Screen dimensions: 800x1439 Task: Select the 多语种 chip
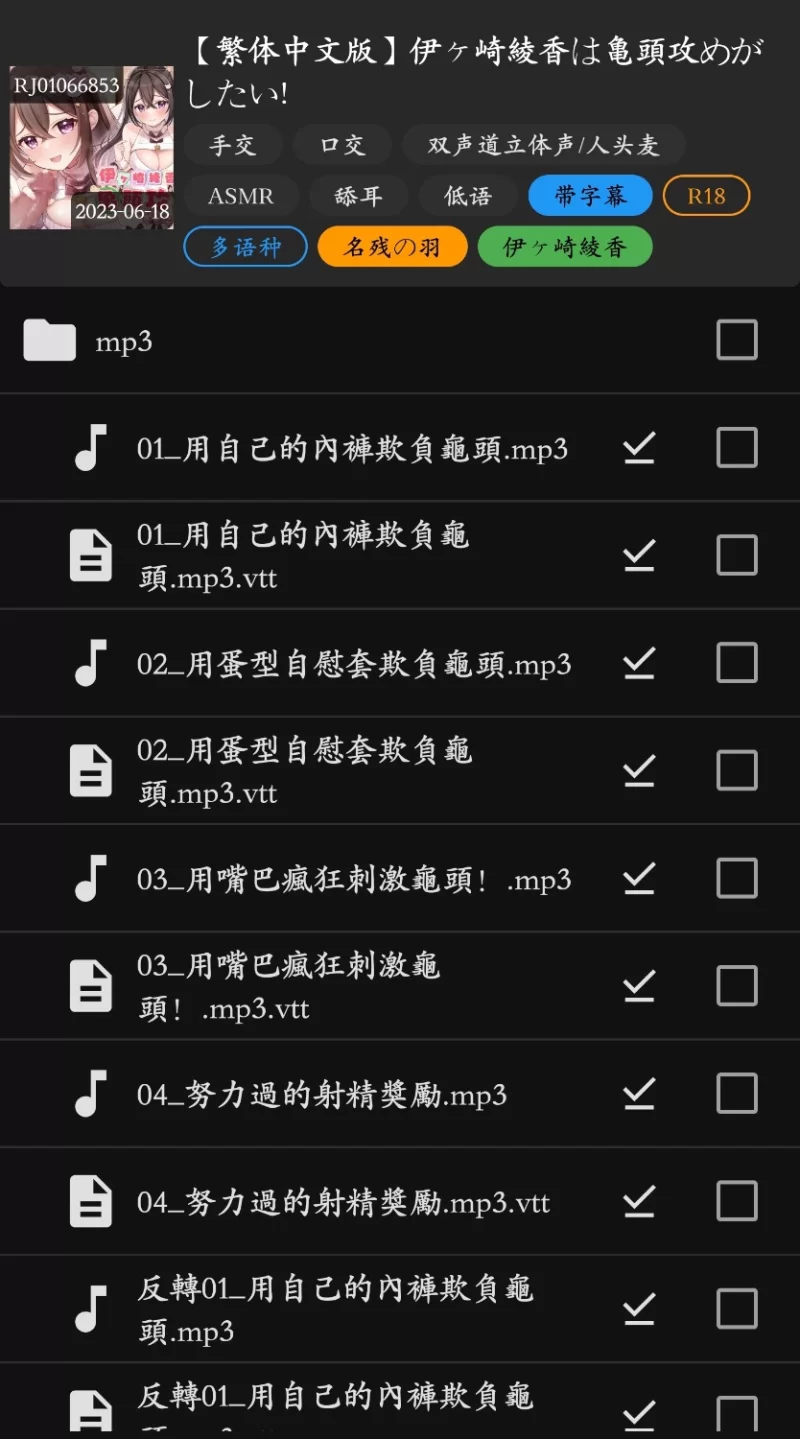(245, 247)
